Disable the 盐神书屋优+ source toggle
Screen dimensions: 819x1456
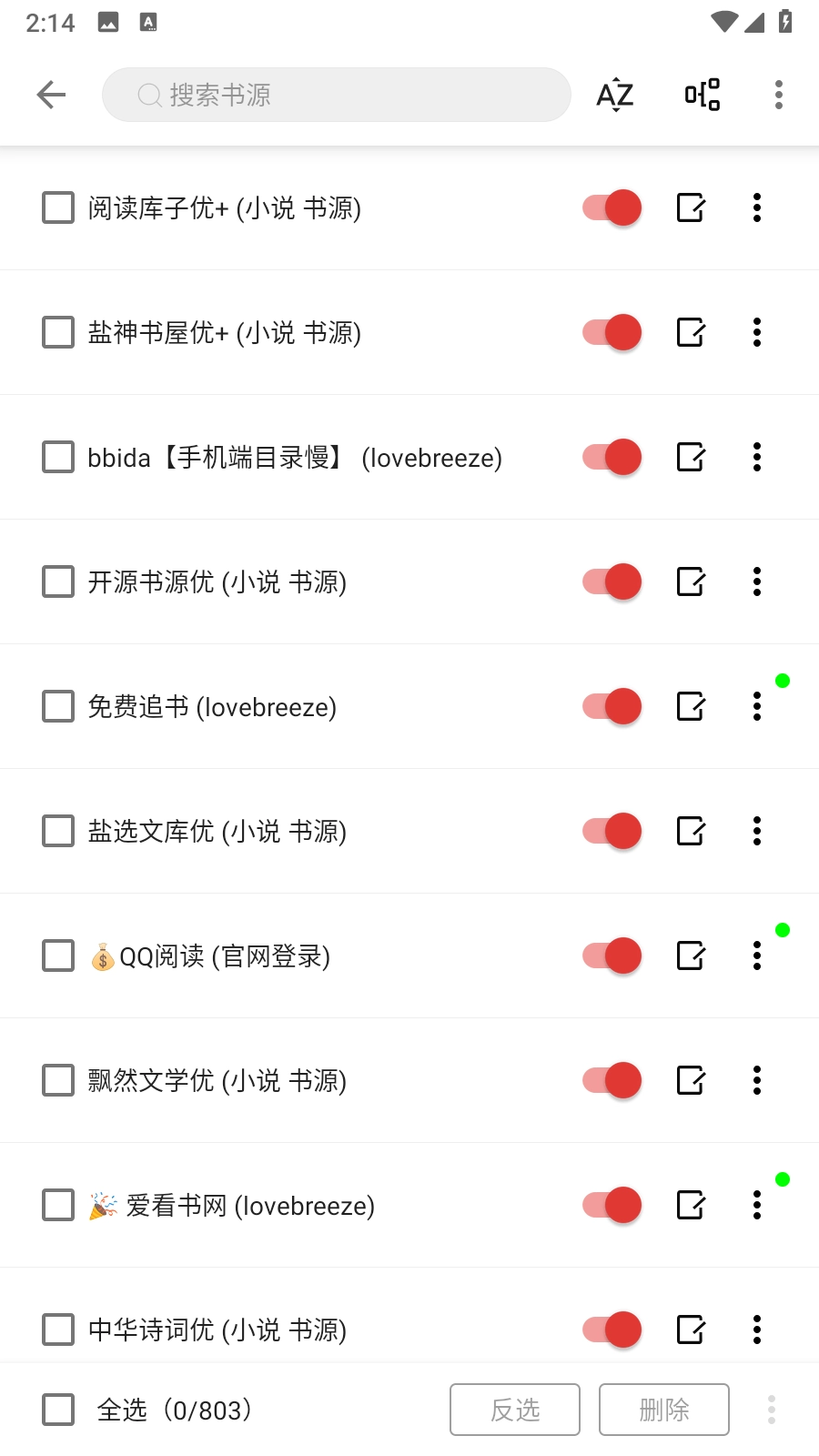(610, 332)
